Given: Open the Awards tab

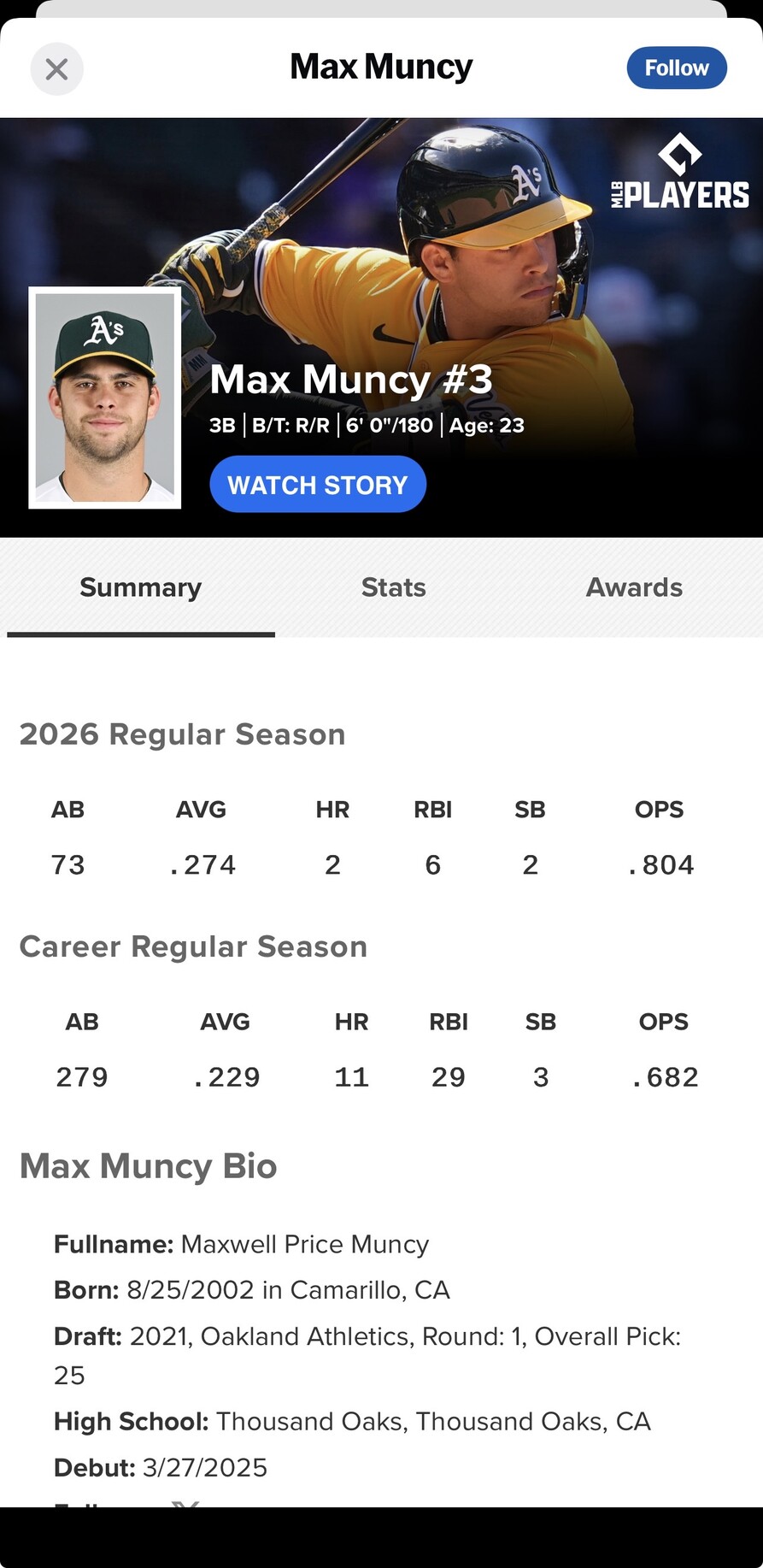Looking at the screenshot, I should 634,587.
